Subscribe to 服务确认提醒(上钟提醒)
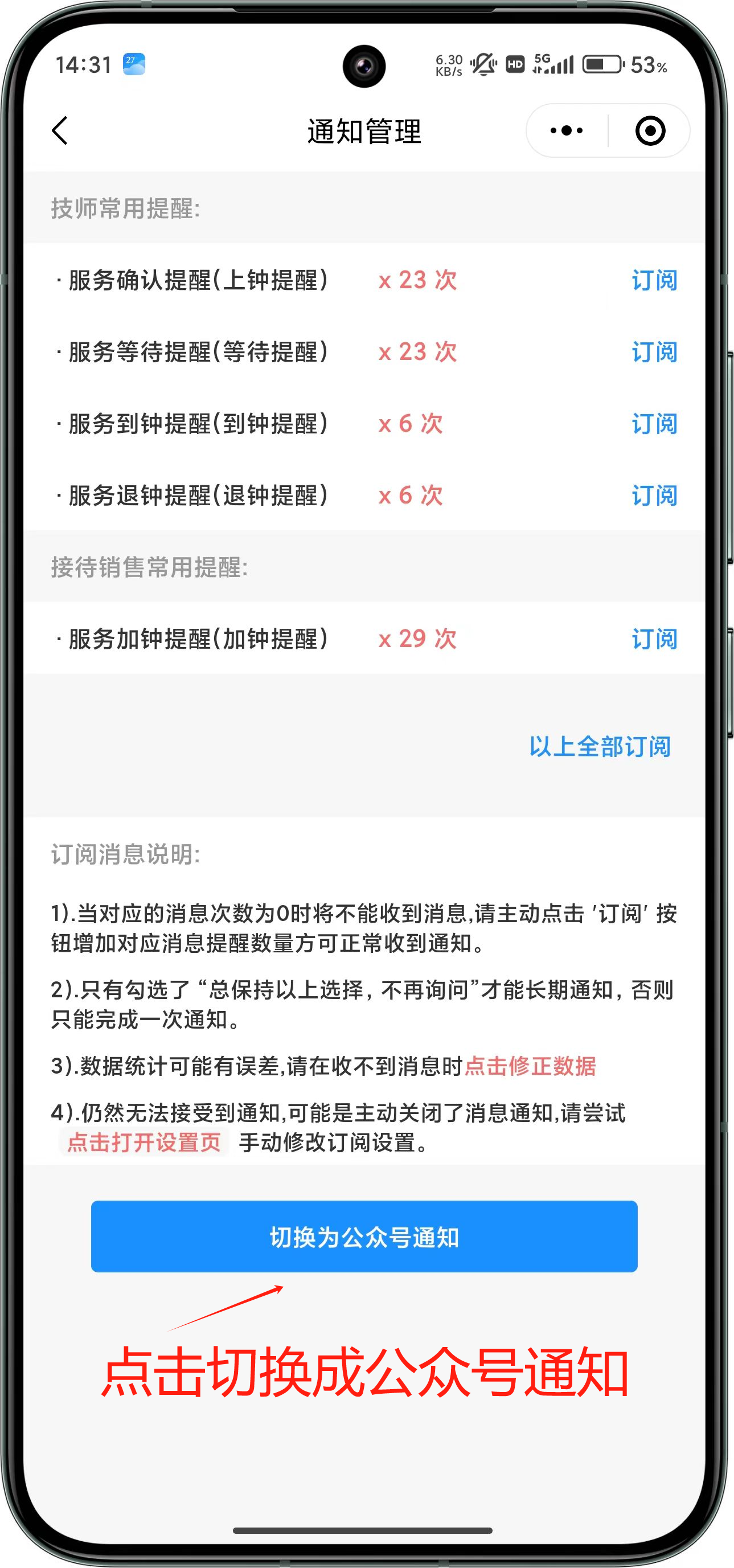The height and width of the screenshot is (1568, 734). pos(654,281)
